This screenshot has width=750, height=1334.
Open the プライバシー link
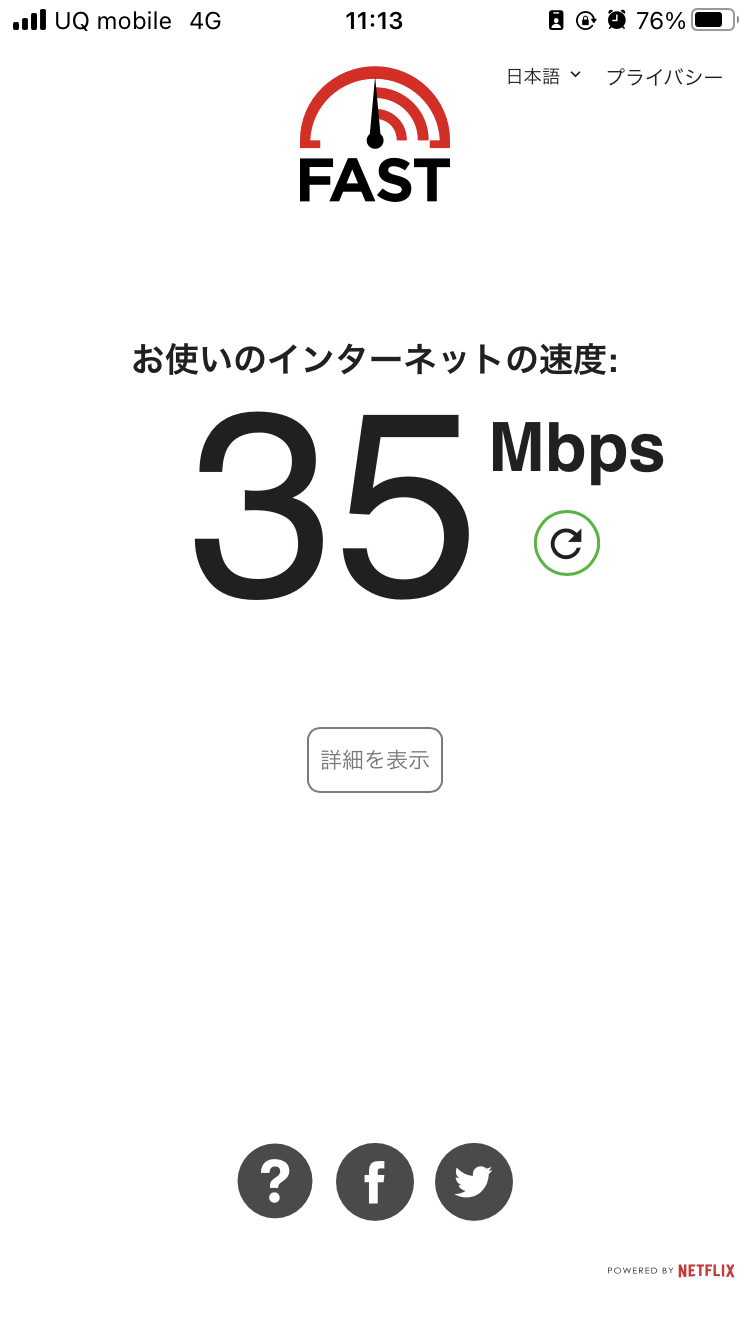pyautogui.click(x=664, y=77)
